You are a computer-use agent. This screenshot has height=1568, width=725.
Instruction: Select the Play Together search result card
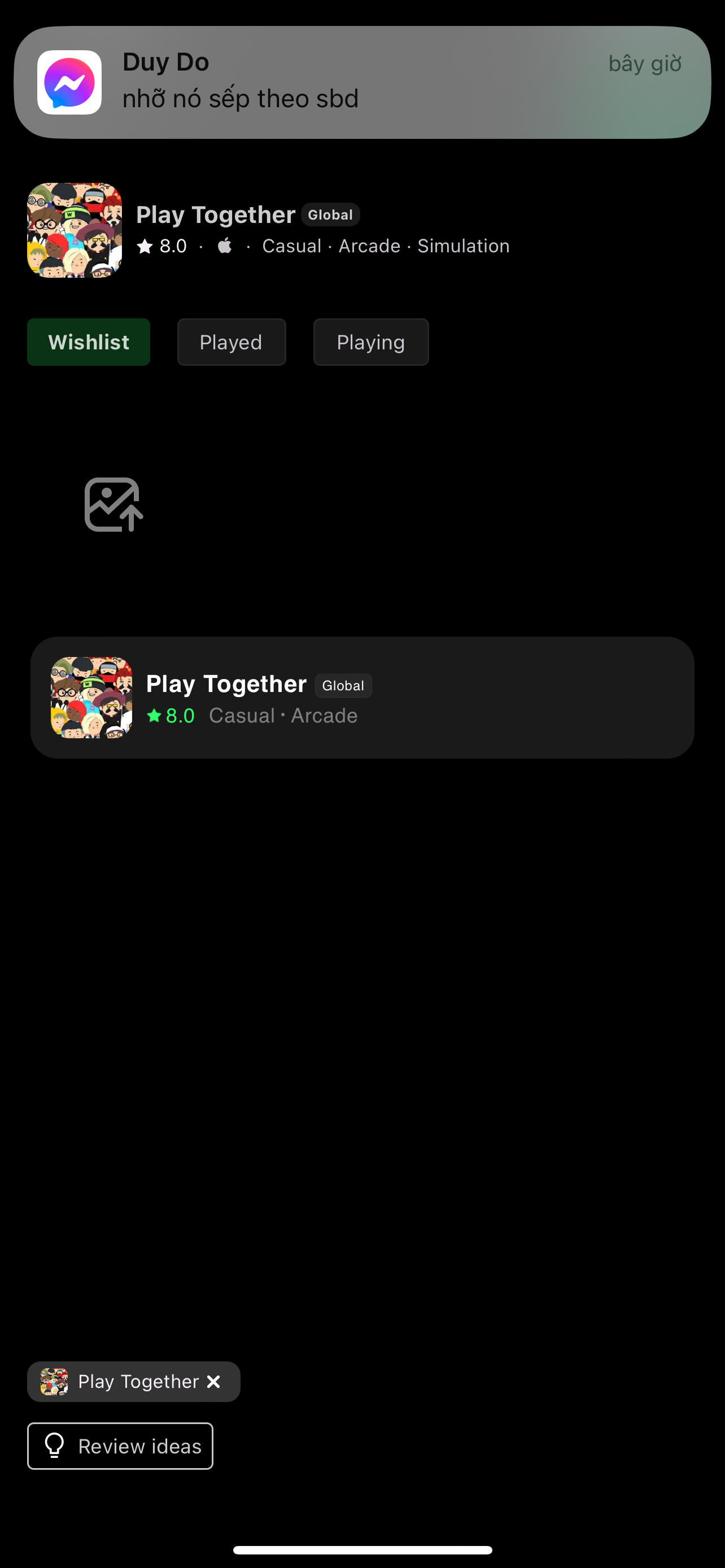pos(362,699)
